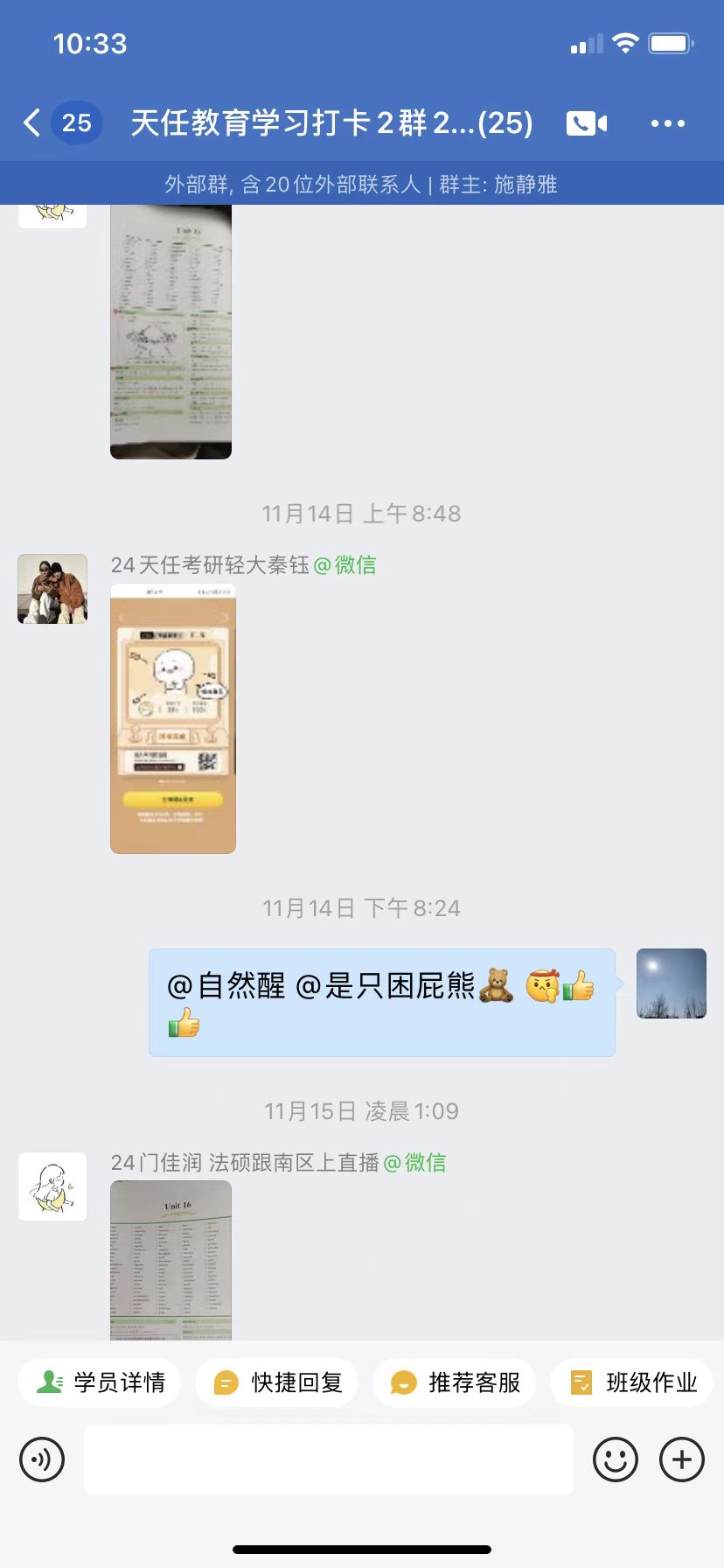Tap my own starry sky avatar
Screen dimensions: 724x1568
672,983
